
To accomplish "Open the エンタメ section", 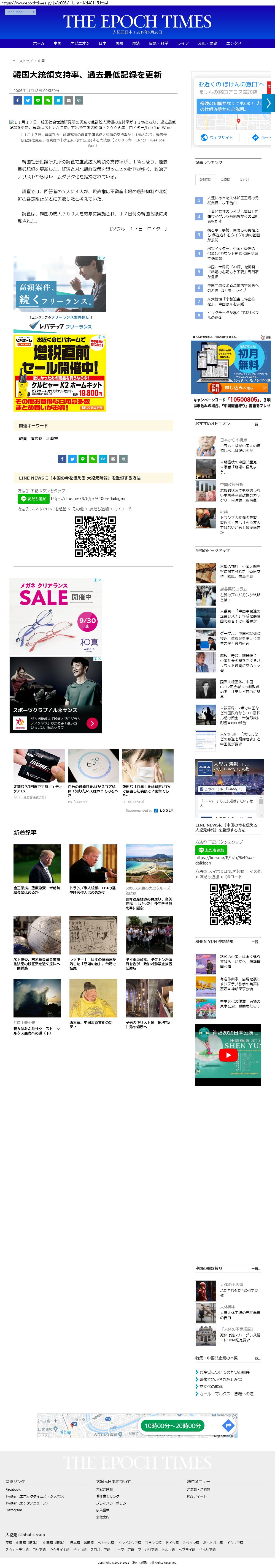I will 234,43.
